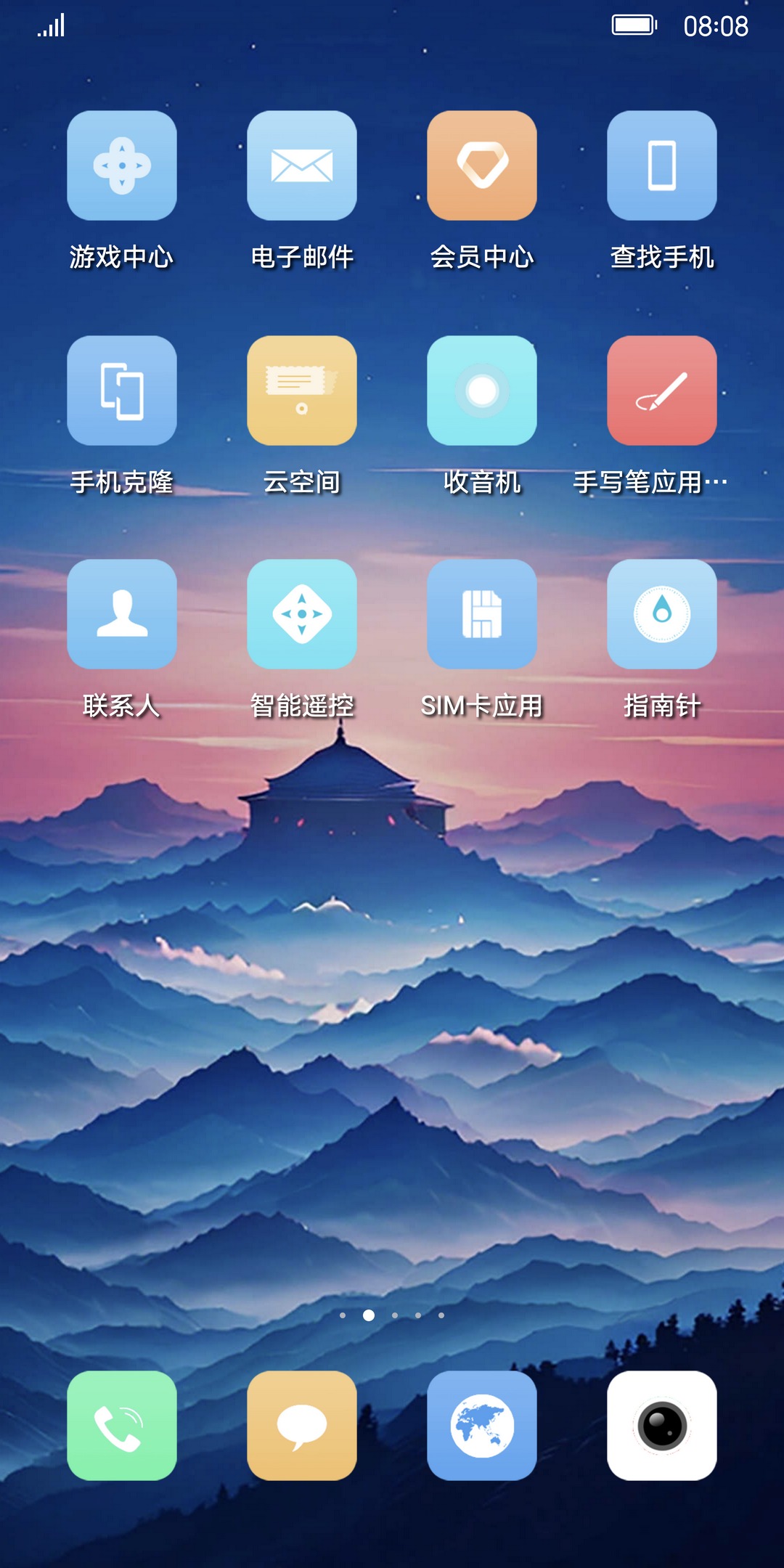This screenshot has width=784, height=1568.
Task: Open the 指南针 compass app
Action: coord(662,614)
